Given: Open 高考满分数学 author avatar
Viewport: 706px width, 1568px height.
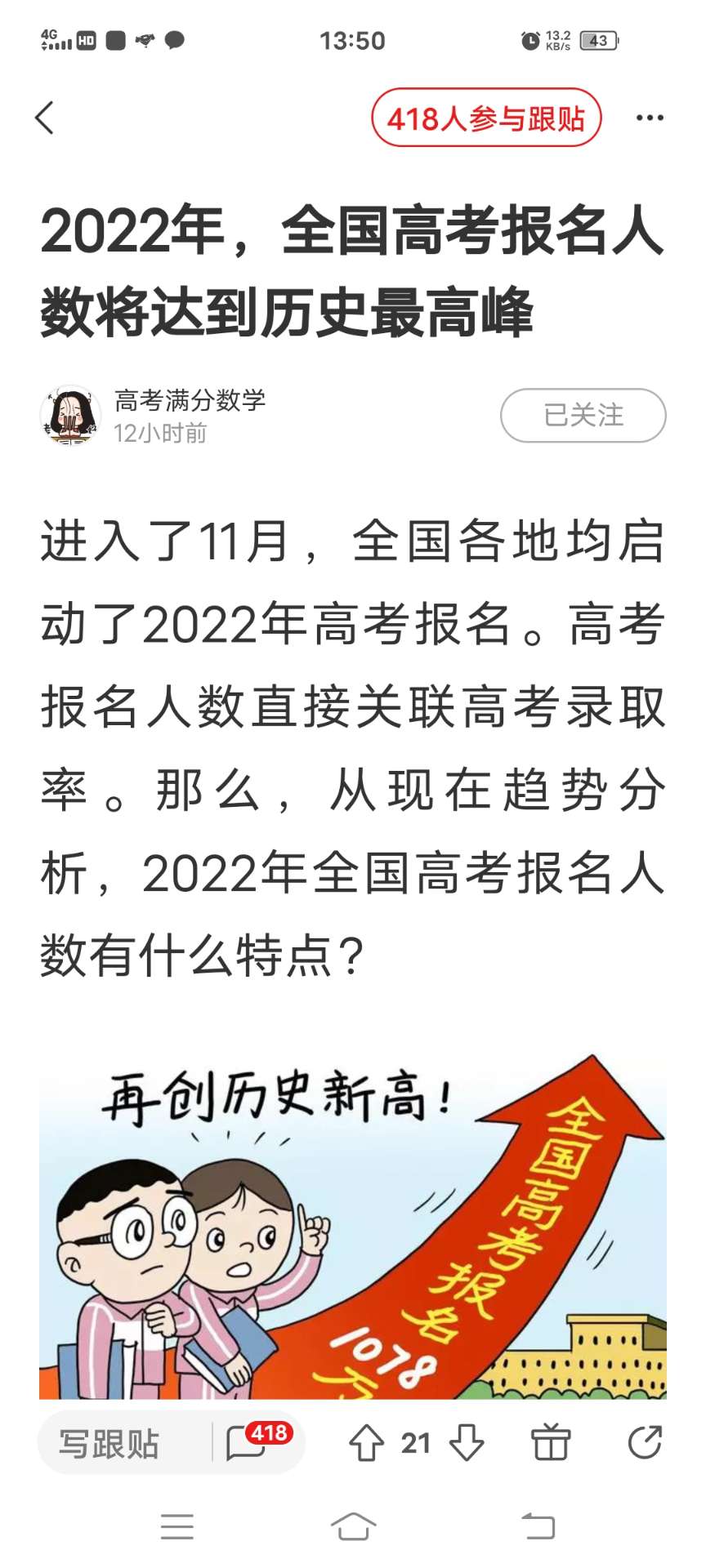Looking at the screenshot, I should click(70, 416).
